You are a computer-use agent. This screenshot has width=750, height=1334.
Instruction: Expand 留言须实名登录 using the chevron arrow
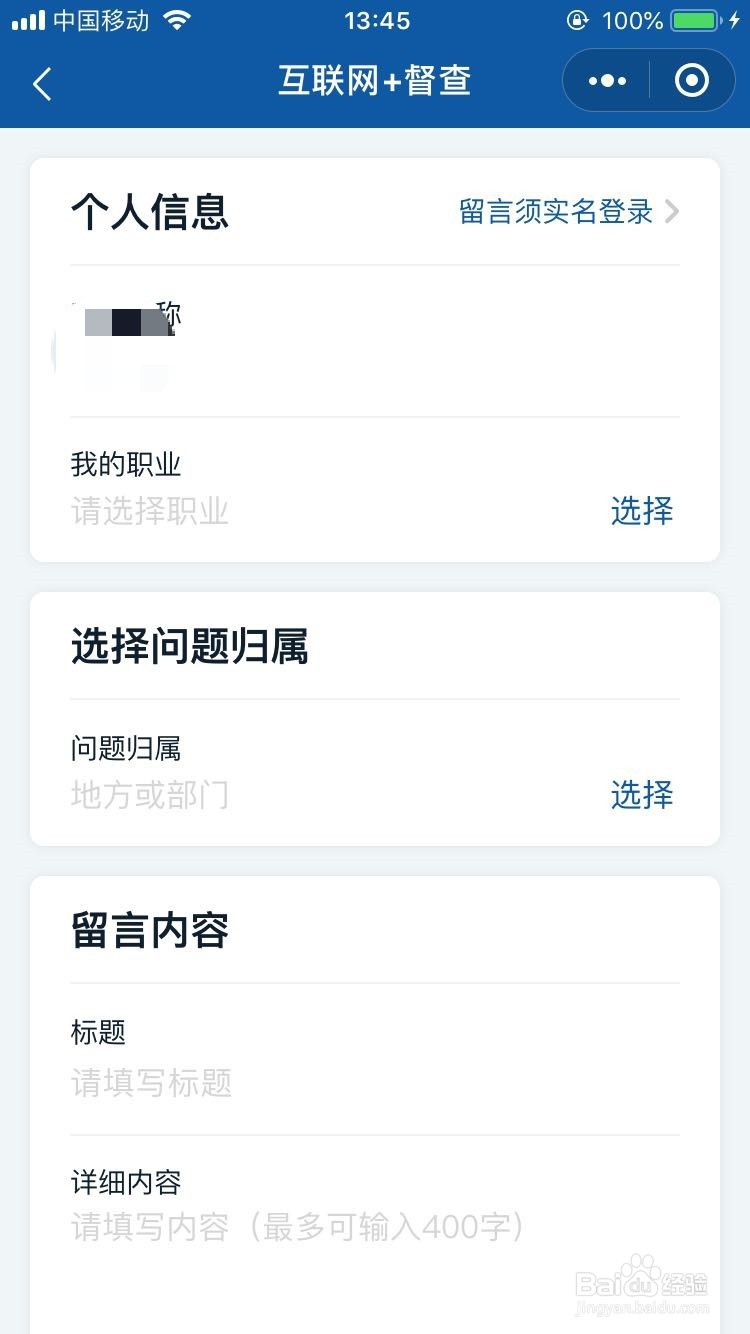tap(671, 211)
